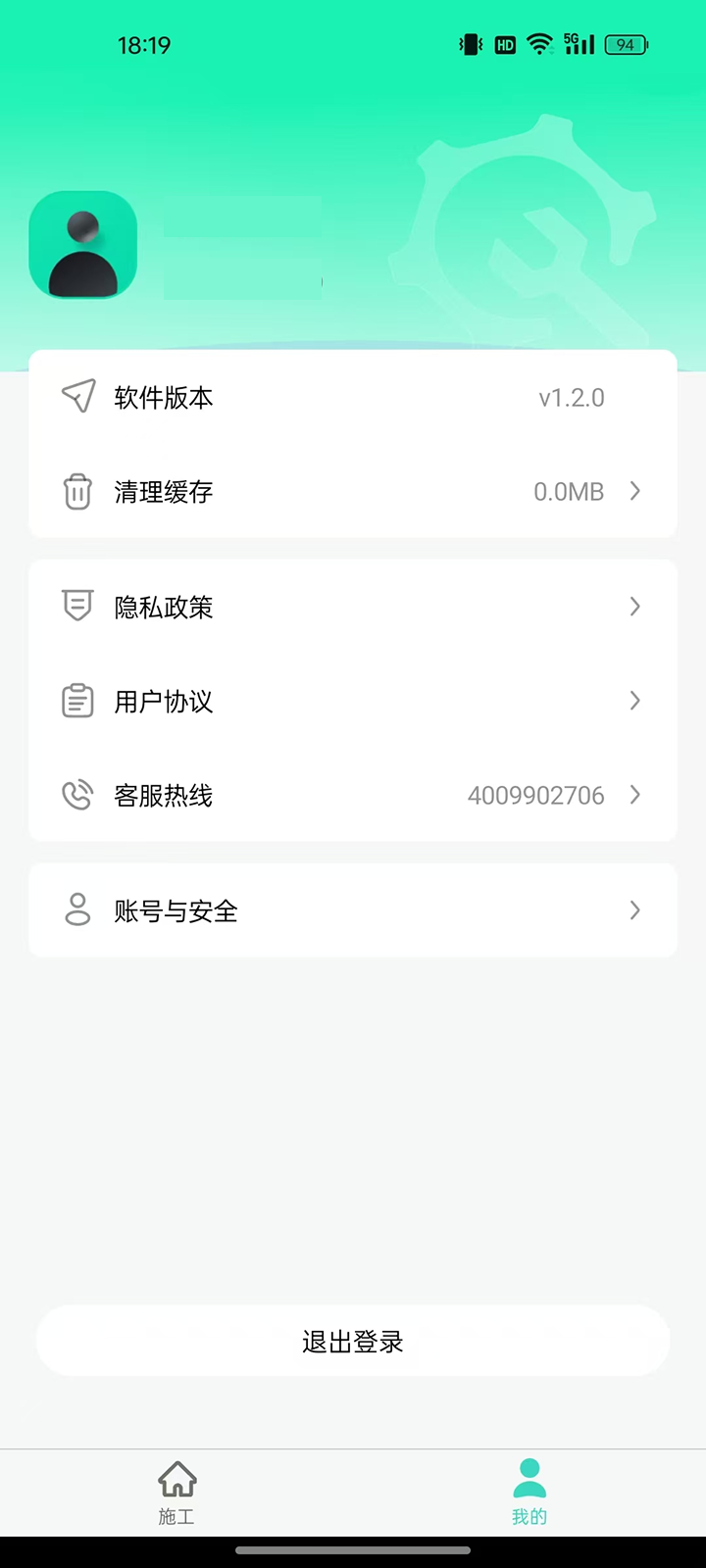Click the 客服热线 phone icon
Image resolution: width=706 pixels, height=1568 pixels.
(77, 795)
